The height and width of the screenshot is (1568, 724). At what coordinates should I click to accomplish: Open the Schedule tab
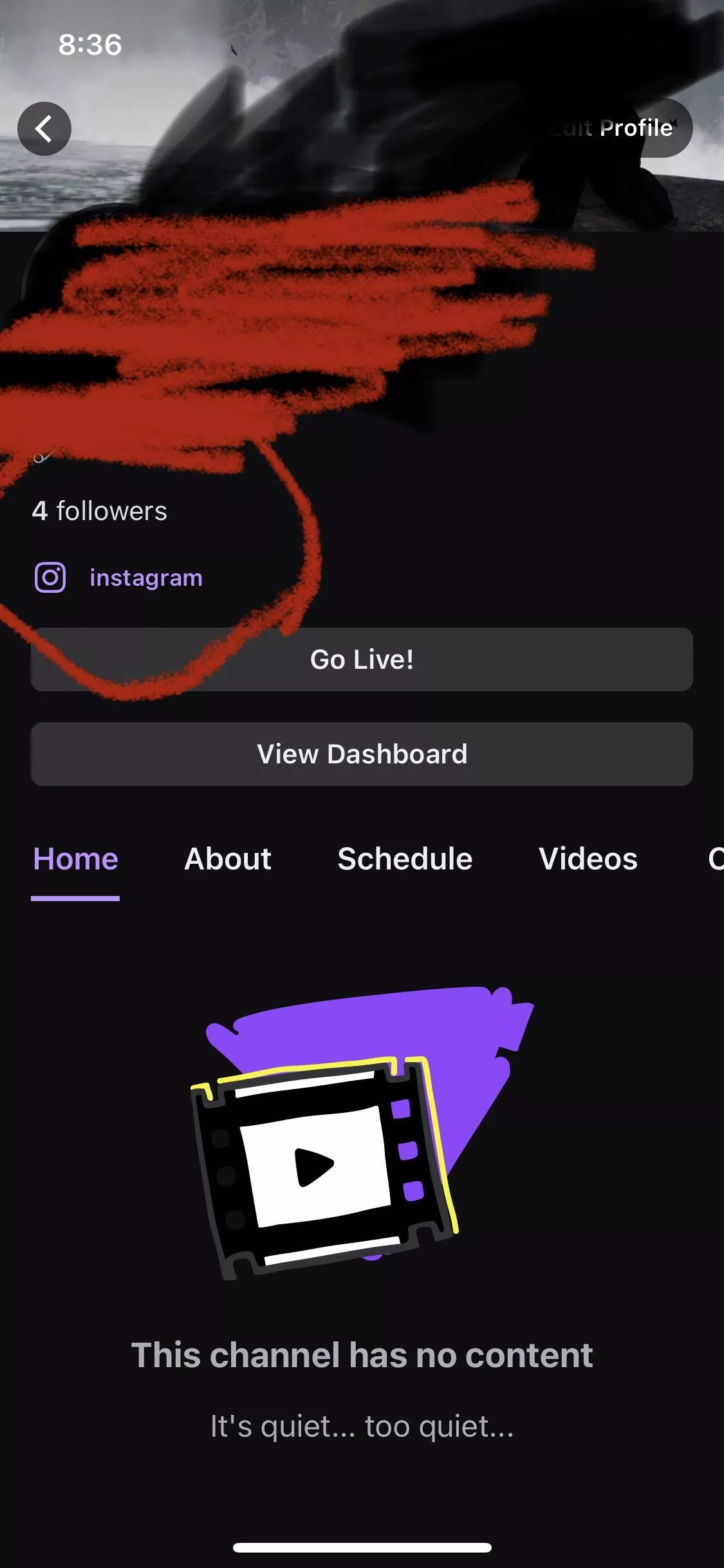(404, 859)
